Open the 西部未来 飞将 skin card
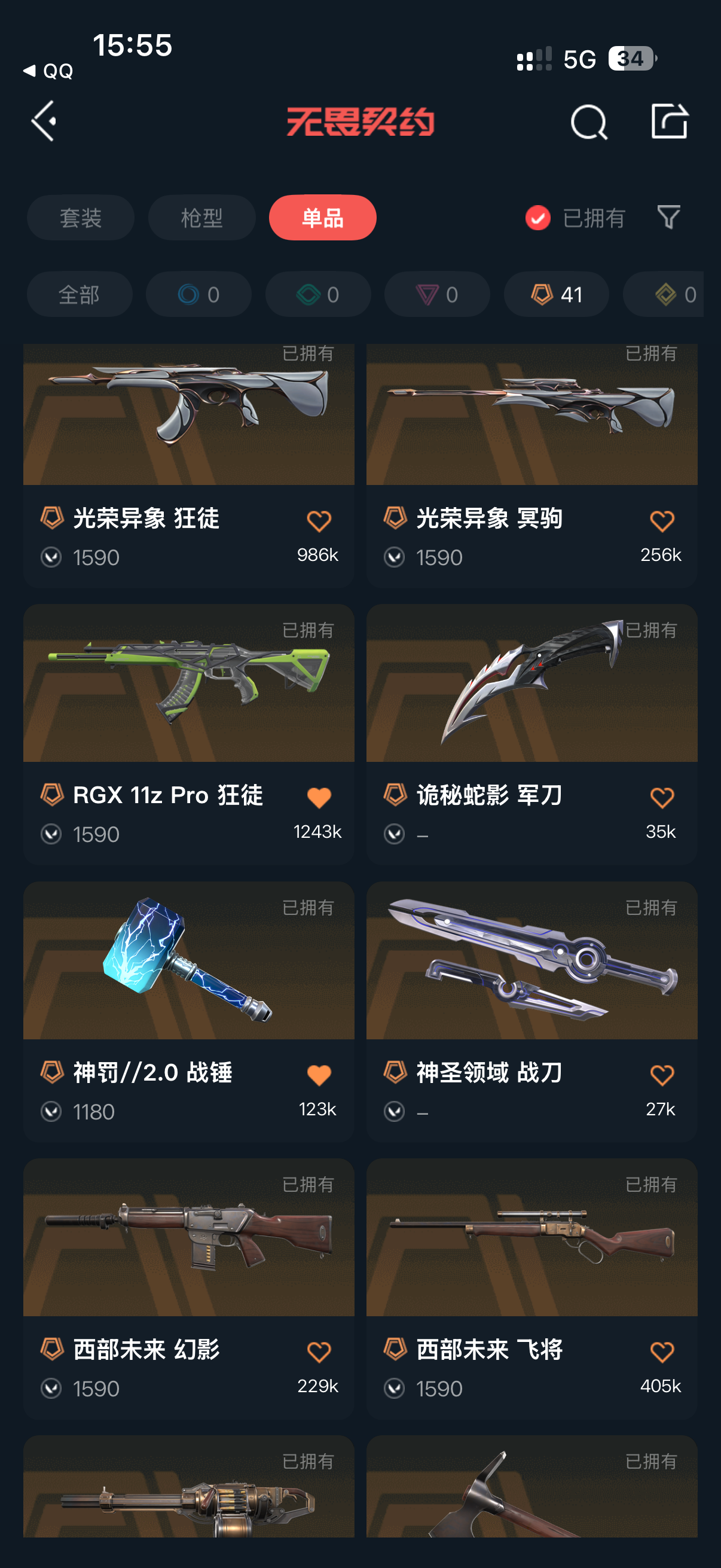This screenshot has width=721, height=1568. [x=531, y=1289]
